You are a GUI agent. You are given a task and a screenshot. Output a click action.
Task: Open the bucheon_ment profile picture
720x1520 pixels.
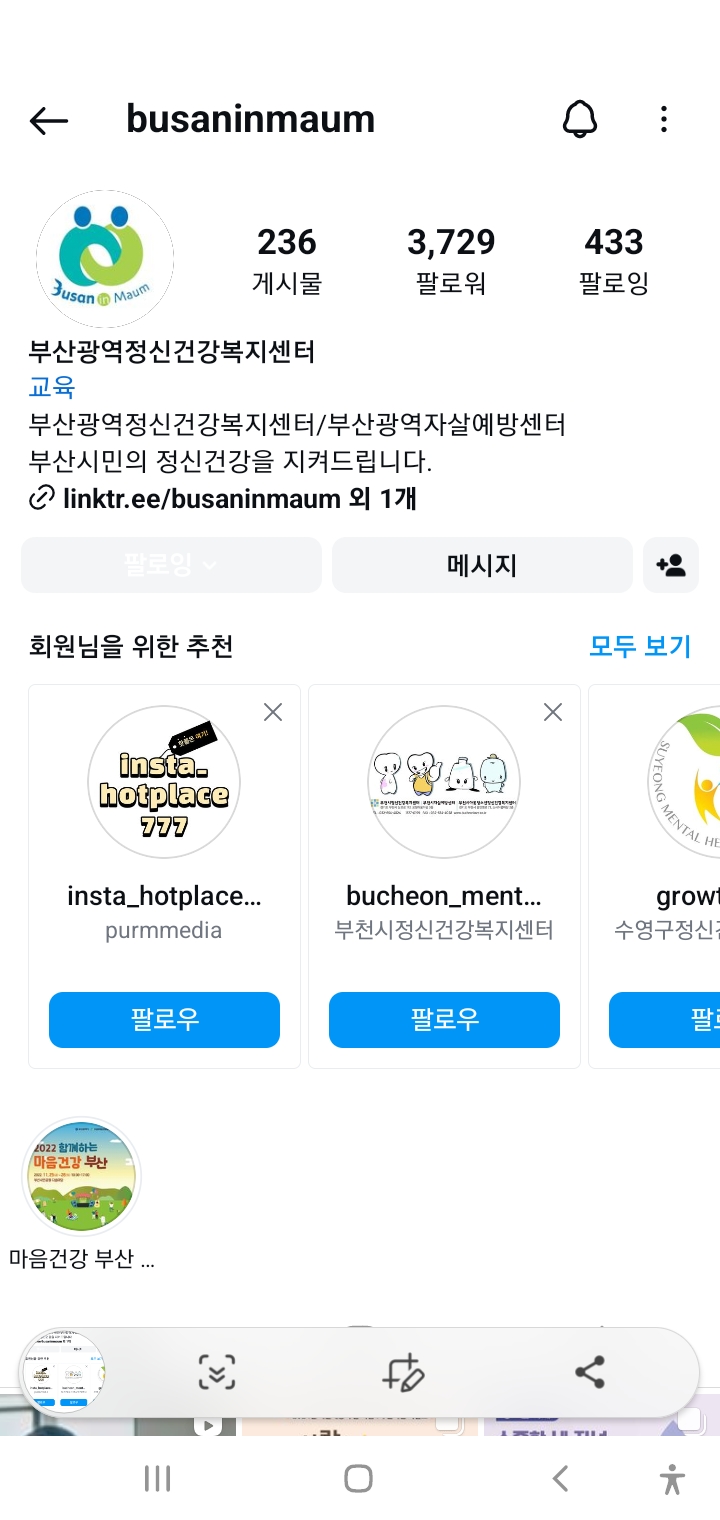tap(444, 782)
